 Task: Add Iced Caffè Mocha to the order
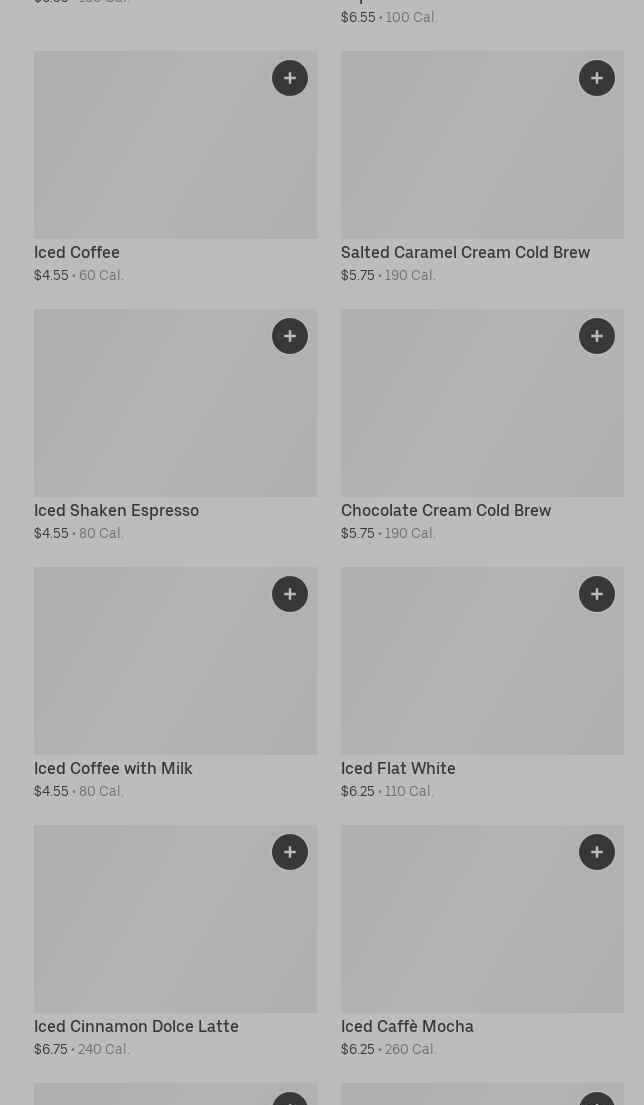pos(597,852)
